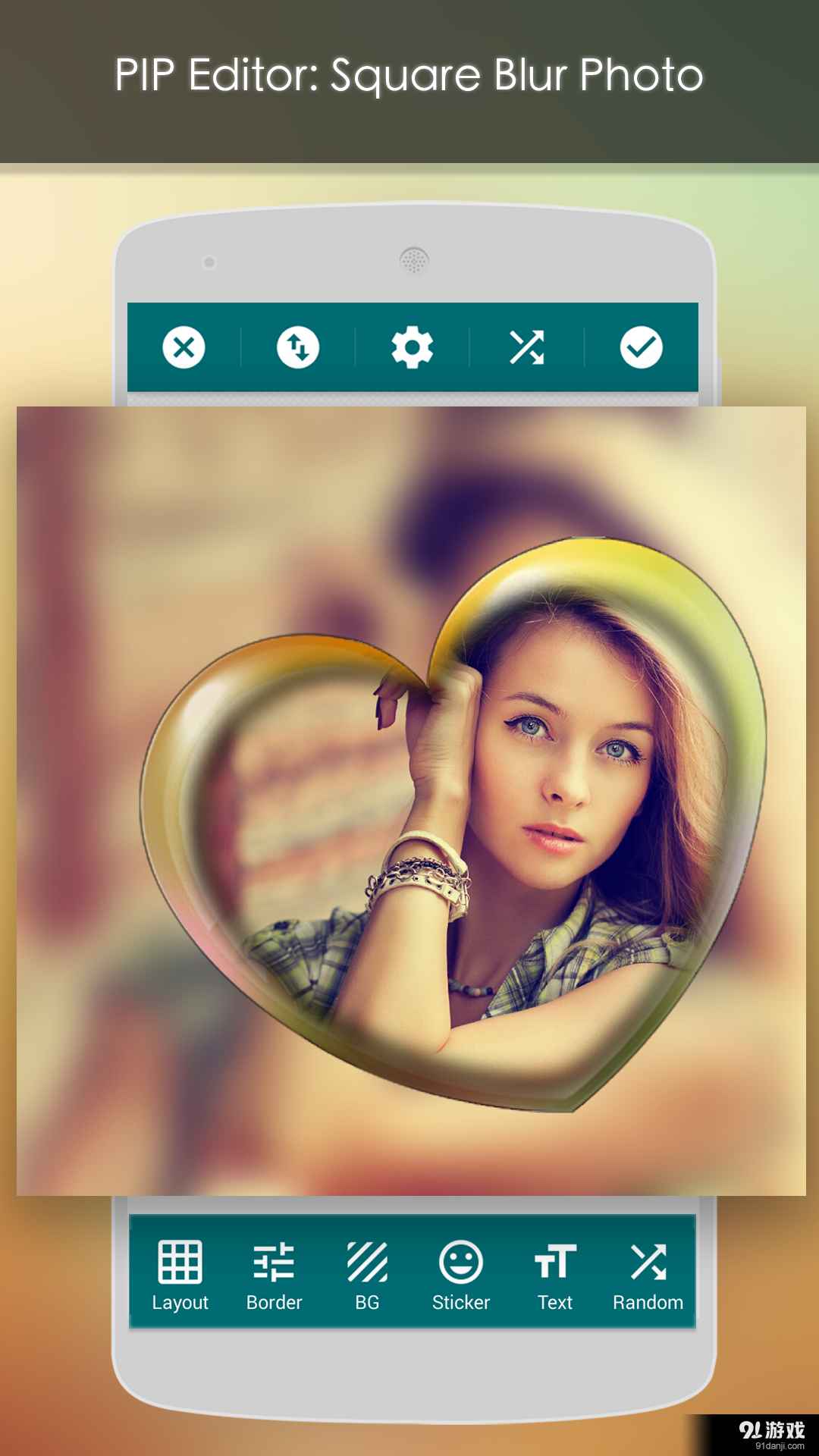Image resolution: width=819 pixels, height=1456 pixels.
Task: Shuffle the photo with the top crossed-arrows icon
Action: tap(527, 348)
